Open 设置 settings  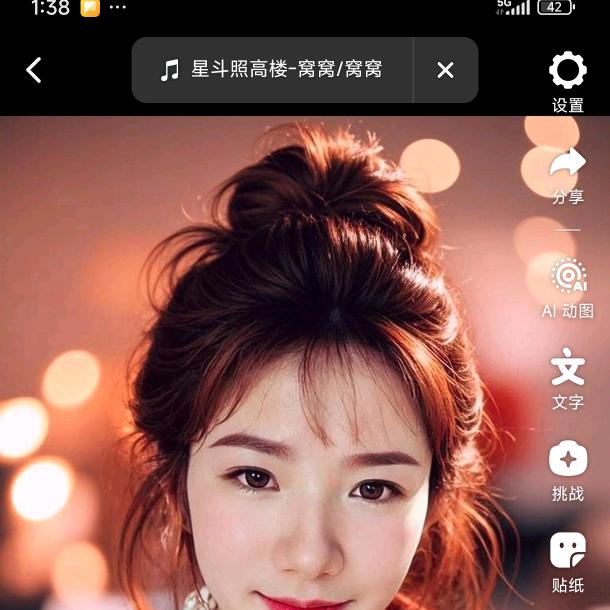click(568, 80)
